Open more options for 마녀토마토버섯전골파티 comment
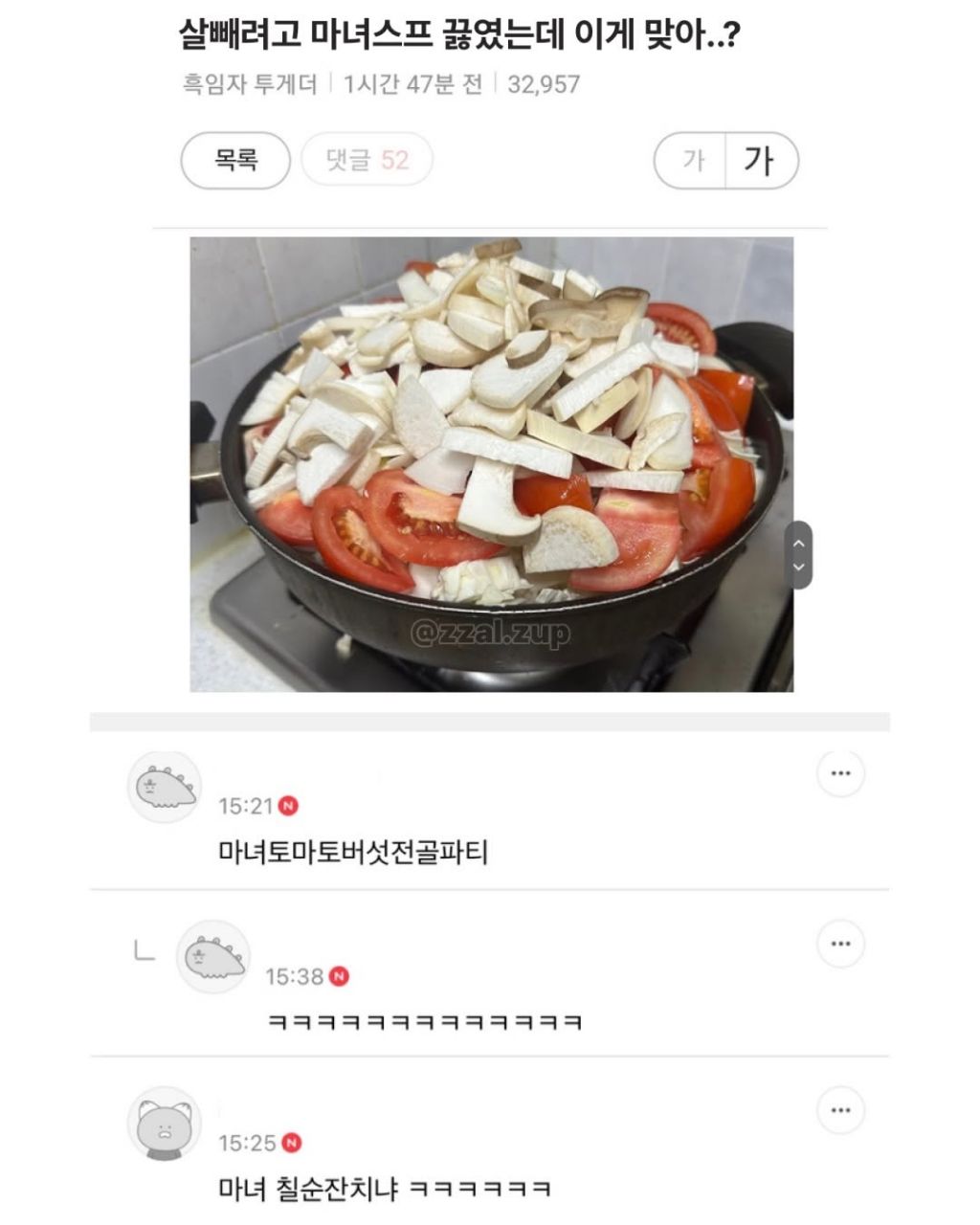 click(840, 773)
